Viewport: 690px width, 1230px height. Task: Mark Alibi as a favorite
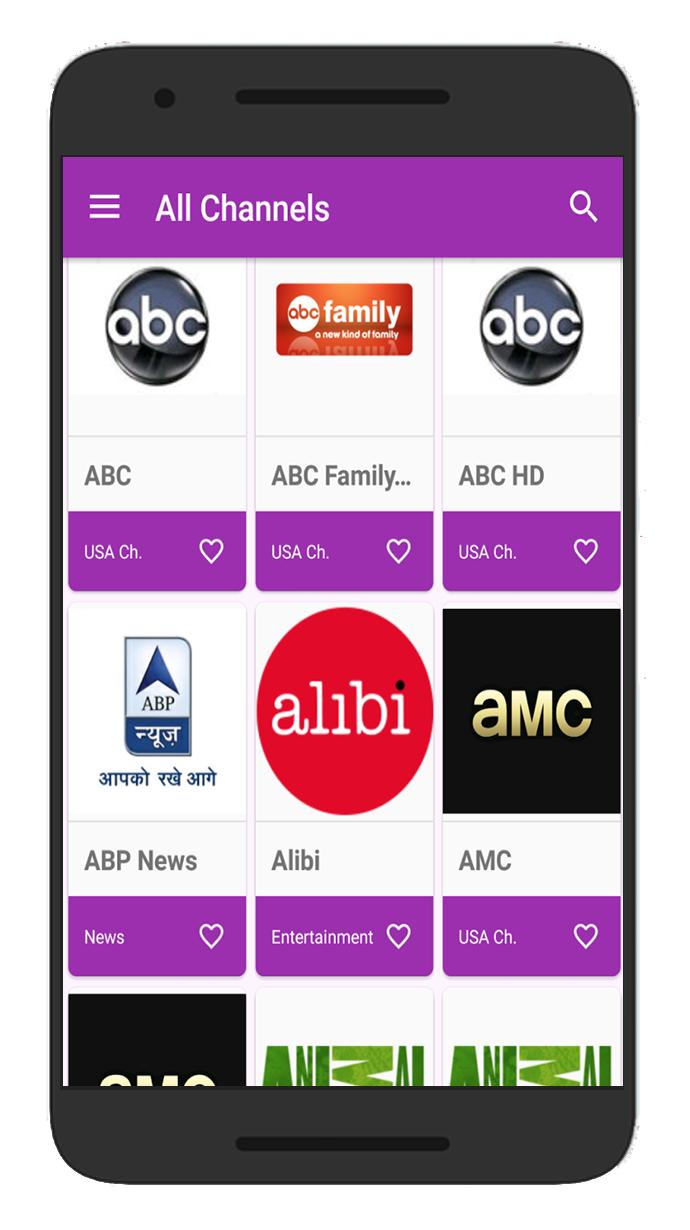[398, 936]
